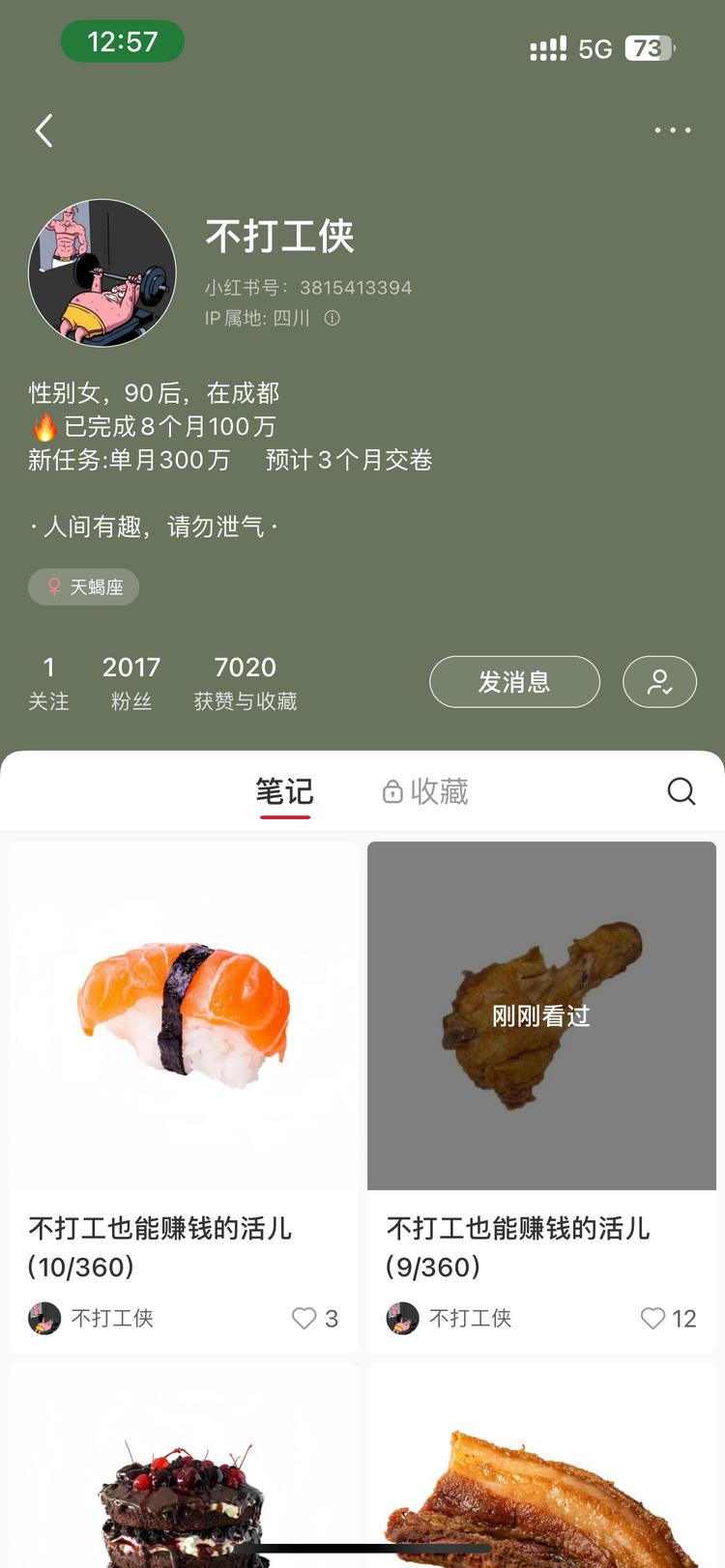Image resolution: width=725 pixels, height=1568 pixels.
Task: Like the sushi note by tapping its heart
Action: coord(304,1317)
